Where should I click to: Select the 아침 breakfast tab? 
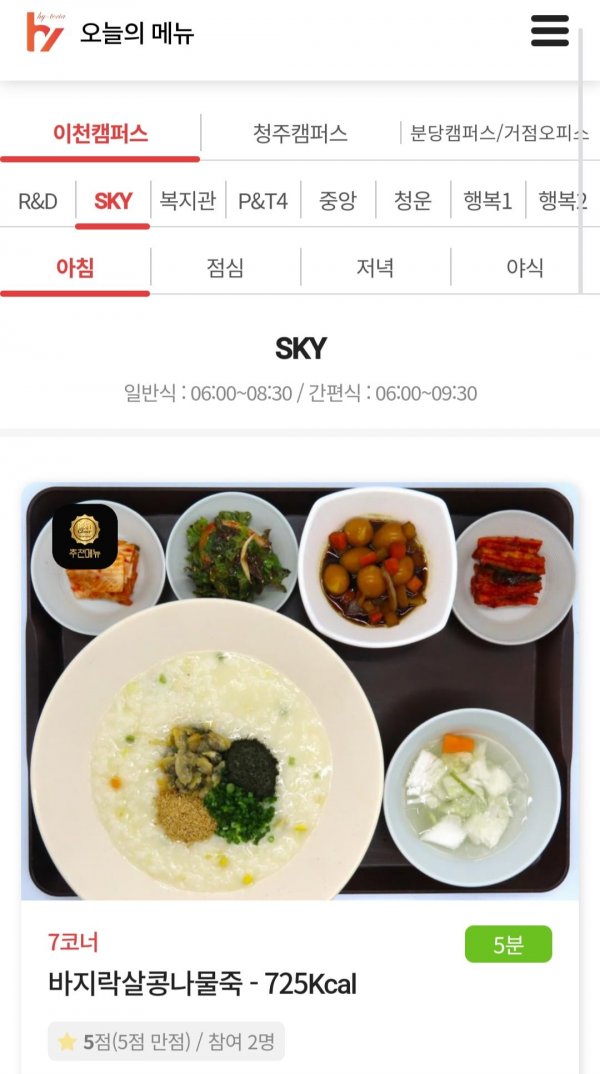[x=75, y=268]
